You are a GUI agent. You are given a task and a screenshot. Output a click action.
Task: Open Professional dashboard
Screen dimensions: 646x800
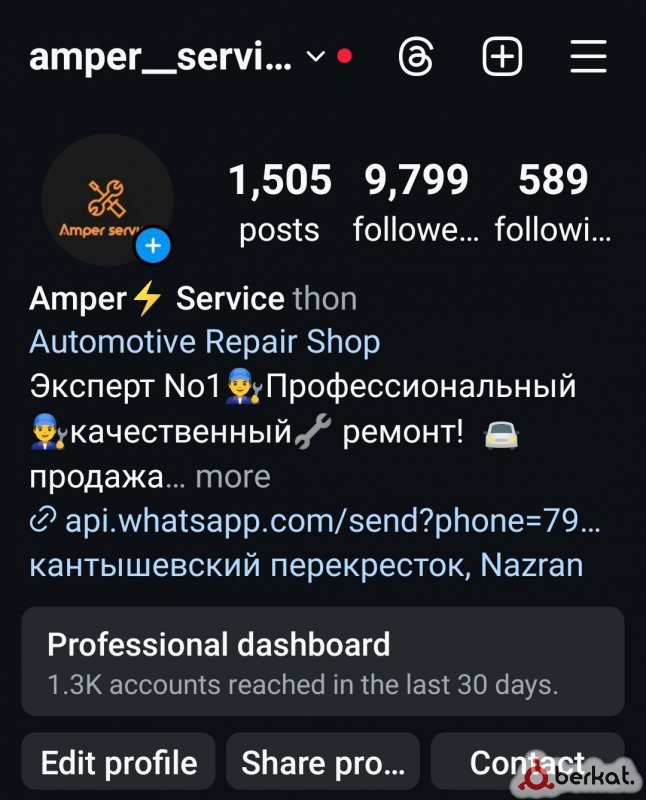pyautogui.click(x=322, y=661)
